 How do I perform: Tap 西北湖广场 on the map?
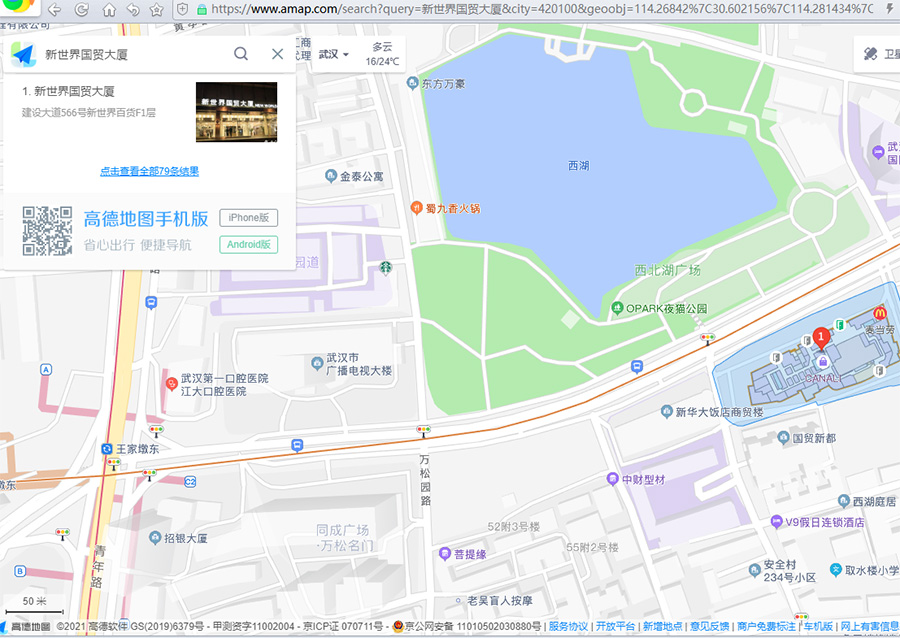[x=667, y=270]
